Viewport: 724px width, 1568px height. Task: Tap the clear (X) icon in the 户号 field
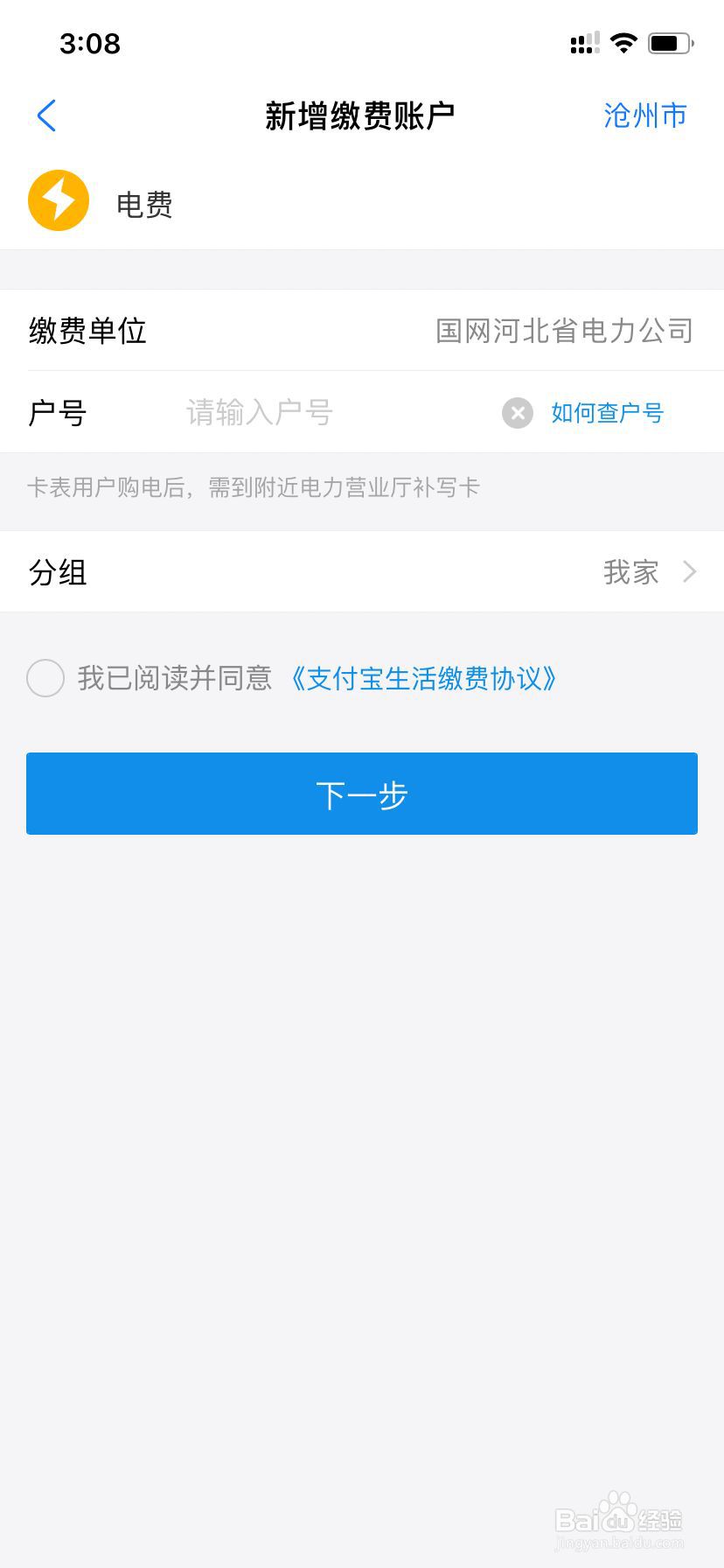coord(517,412)
